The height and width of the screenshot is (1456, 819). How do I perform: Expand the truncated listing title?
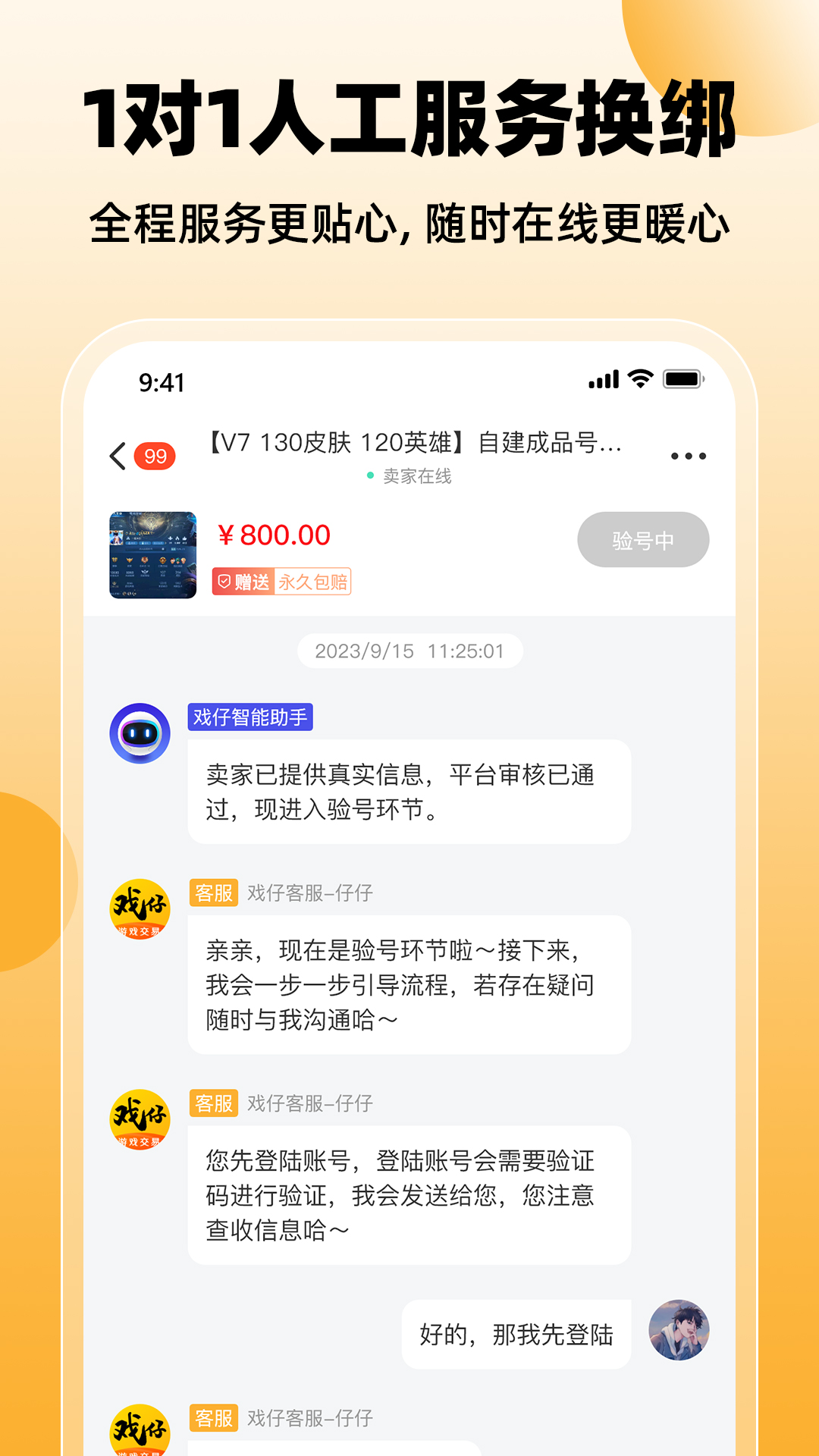coord(413,444)
